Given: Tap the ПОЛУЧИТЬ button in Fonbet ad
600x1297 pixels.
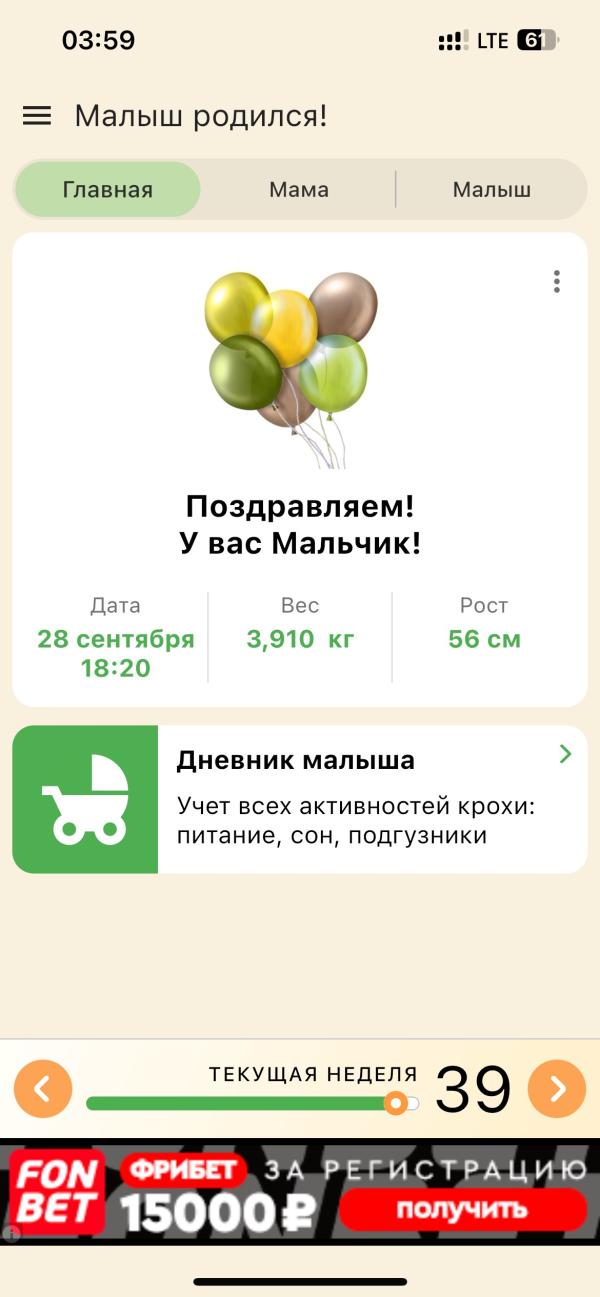Looking at the screenshot, I should click(x=462, y=1209).
